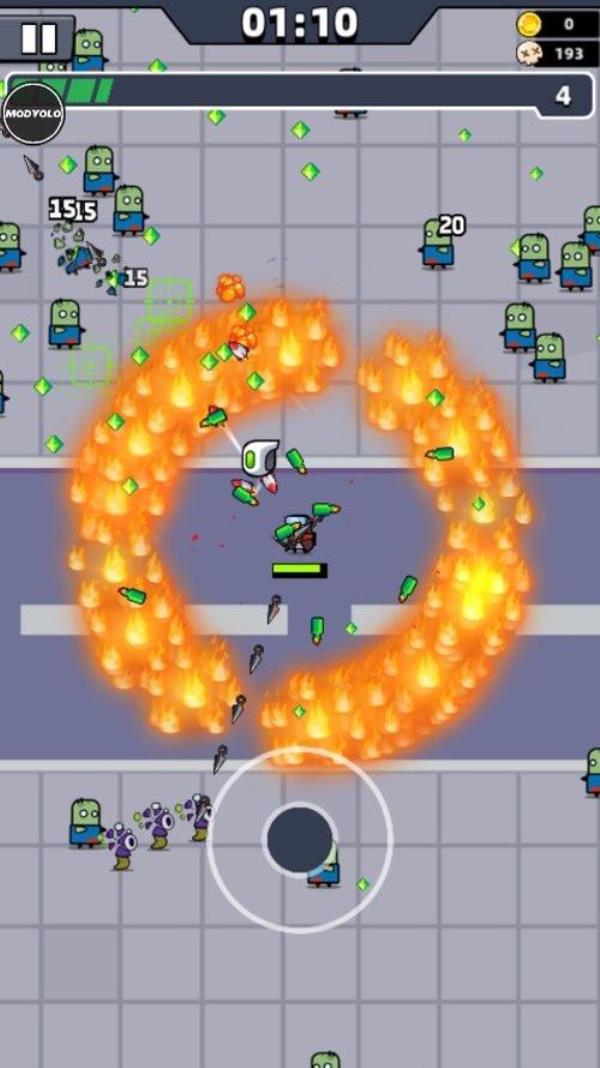The height and width of the screenshot is (1068, 600).
Task: Pause the game
Action: point(38,38)
